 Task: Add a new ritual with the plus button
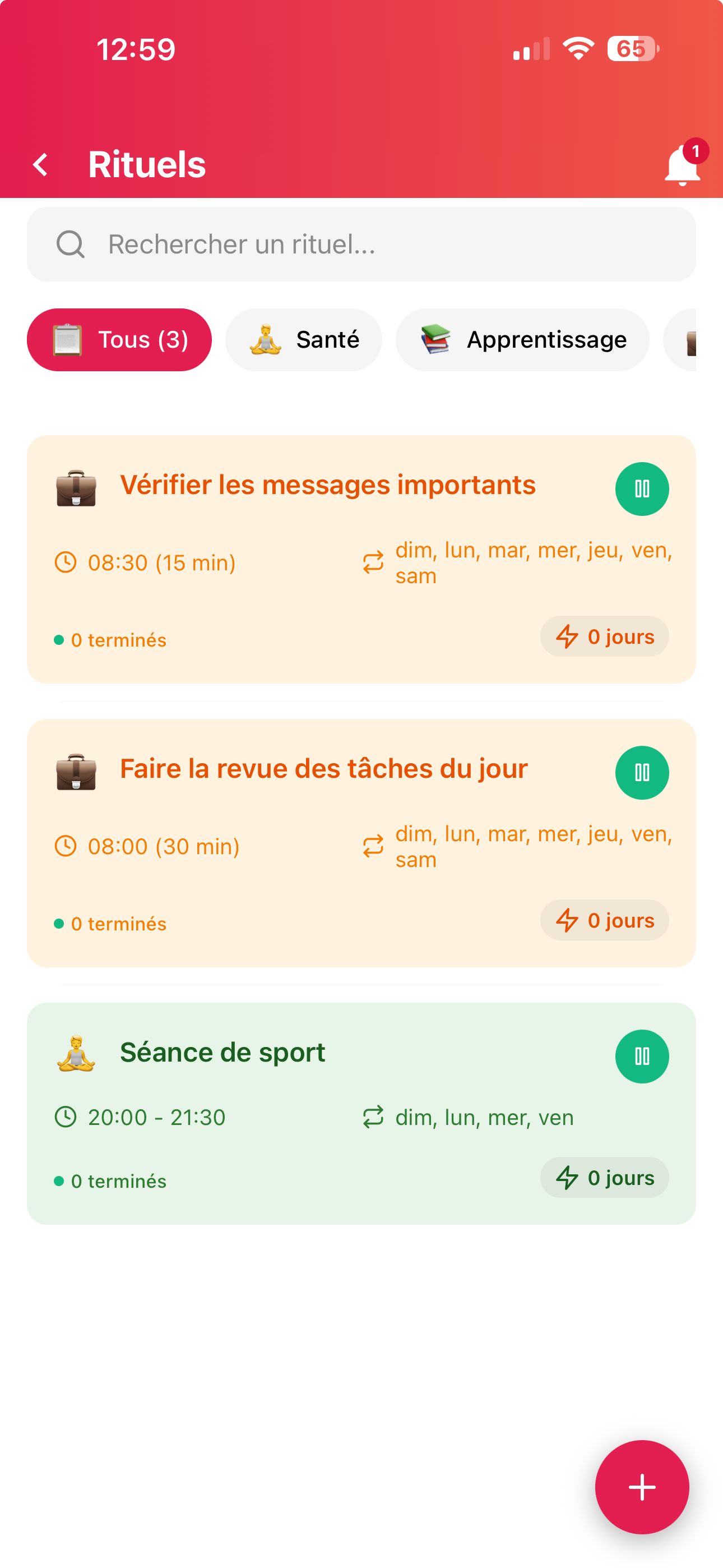pos(641,1487)
